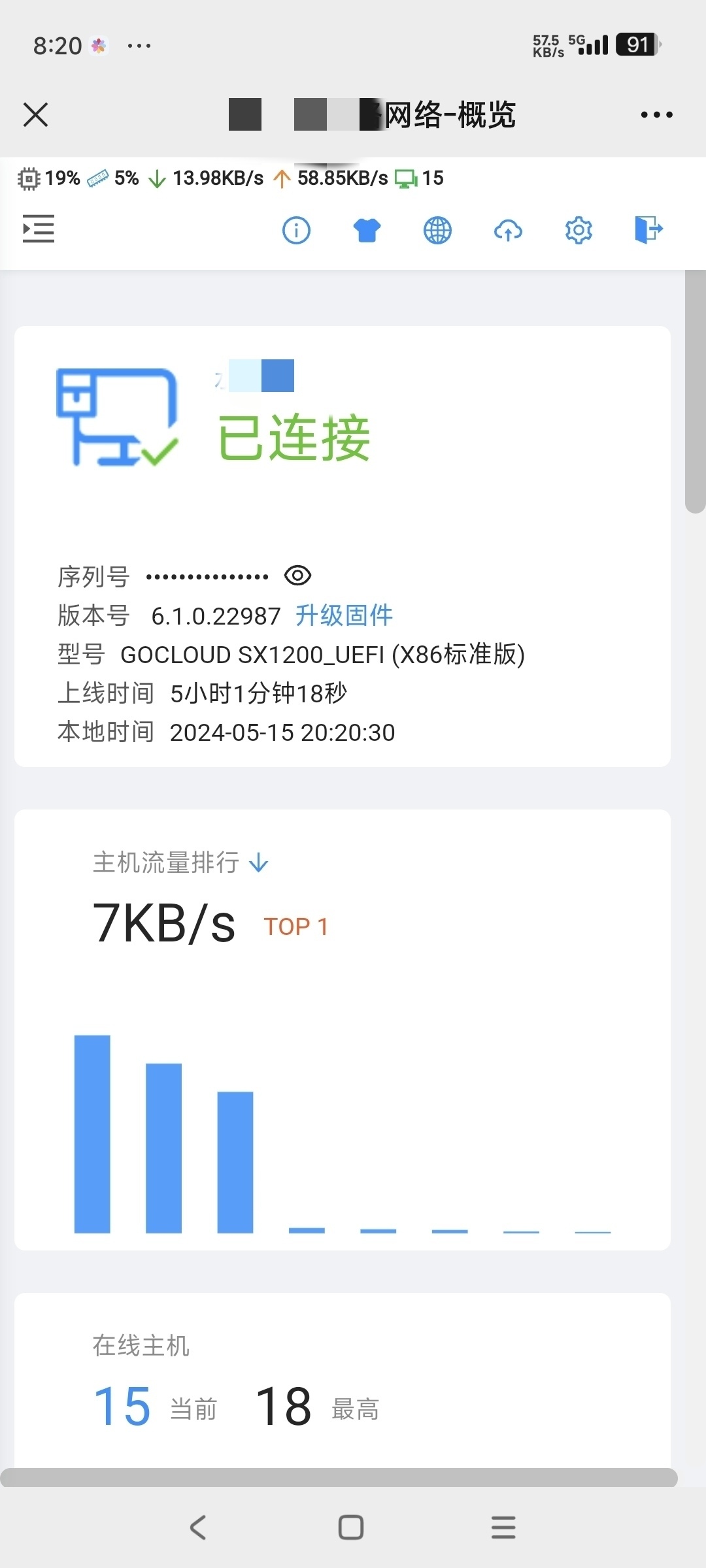Open the globe language icon
The width and height of the screenshot is (706, 1568).
point(437,231)
